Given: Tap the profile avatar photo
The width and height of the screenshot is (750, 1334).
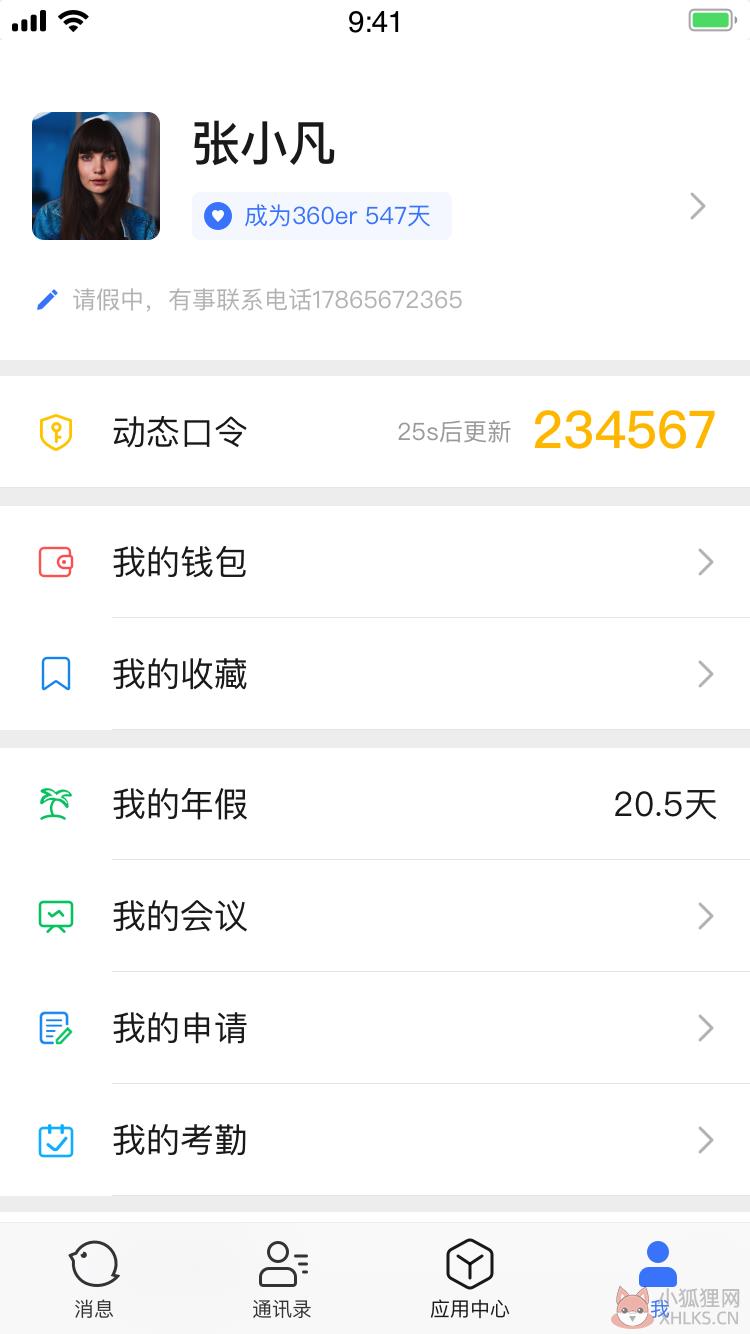Looking at the screenshot, I should coord(96,176).
